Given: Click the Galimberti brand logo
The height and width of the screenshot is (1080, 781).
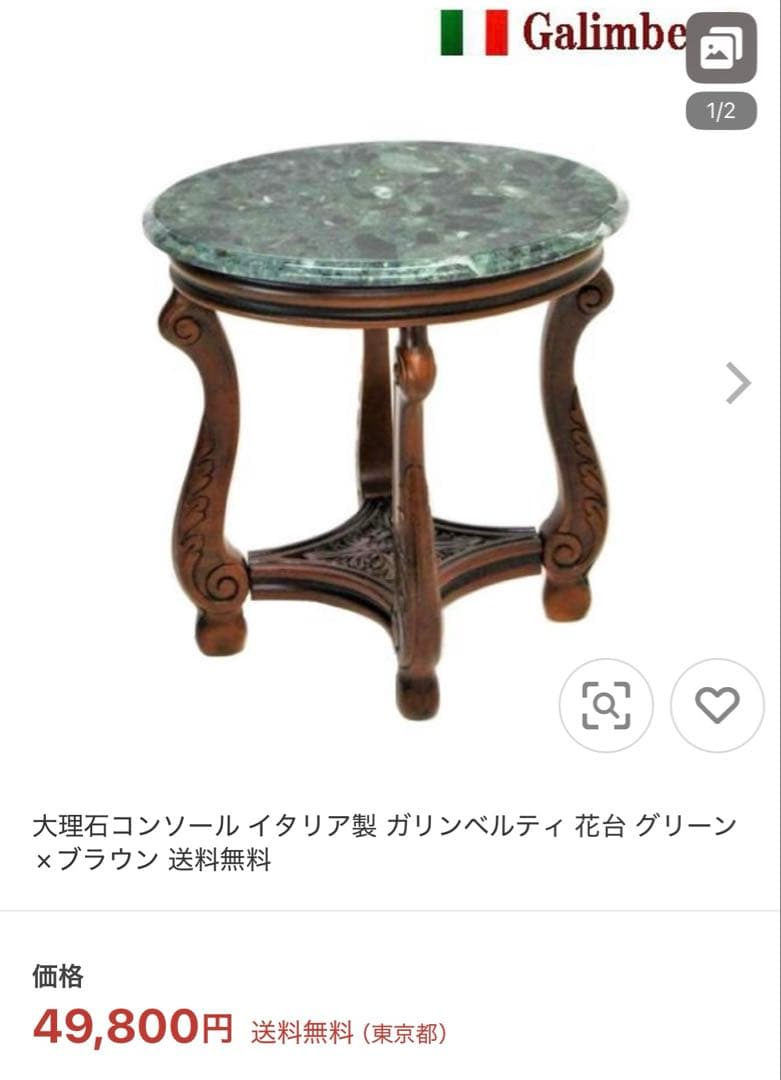Looking at the screenshot, I should tap(601, 30).
